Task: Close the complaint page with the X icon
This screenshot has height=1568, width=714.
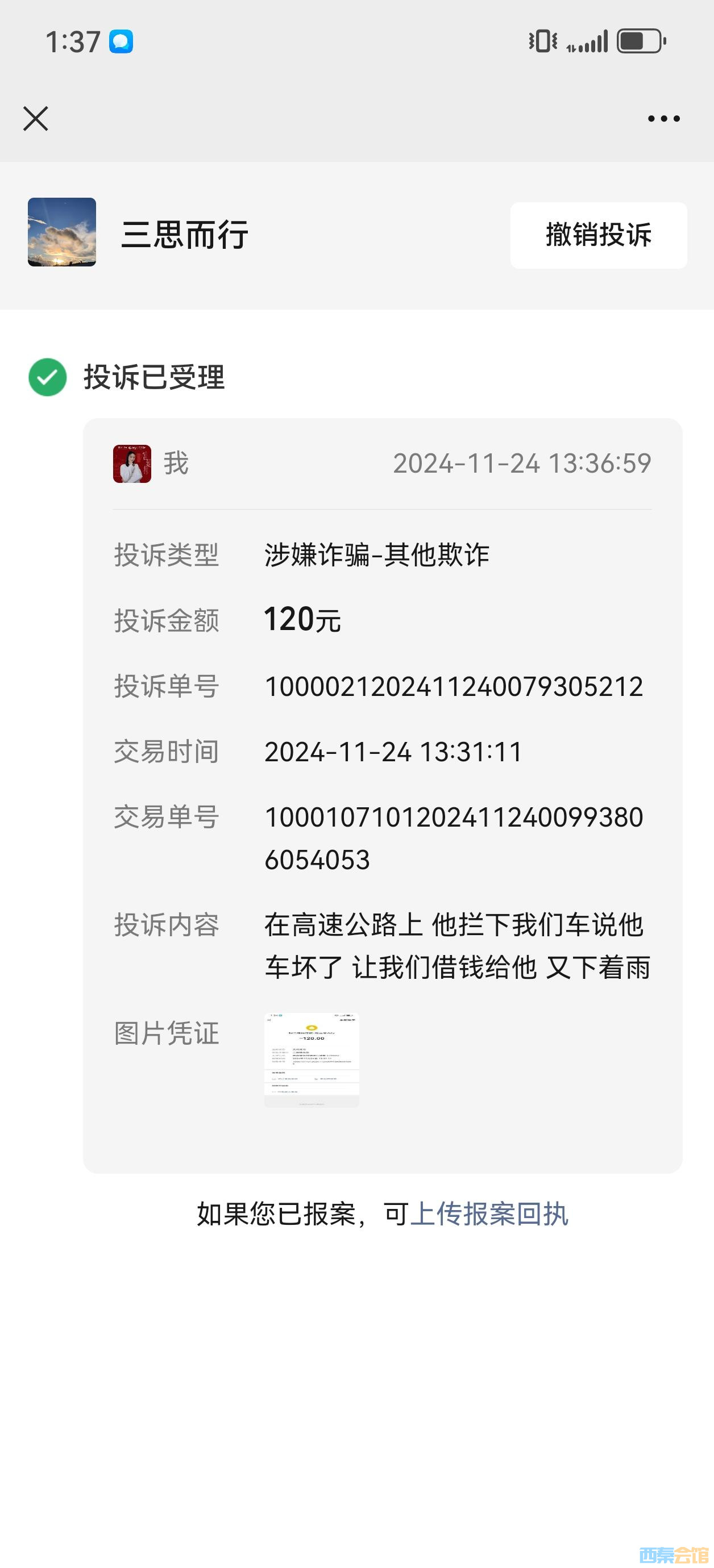Action: click(x=35, y=119)
